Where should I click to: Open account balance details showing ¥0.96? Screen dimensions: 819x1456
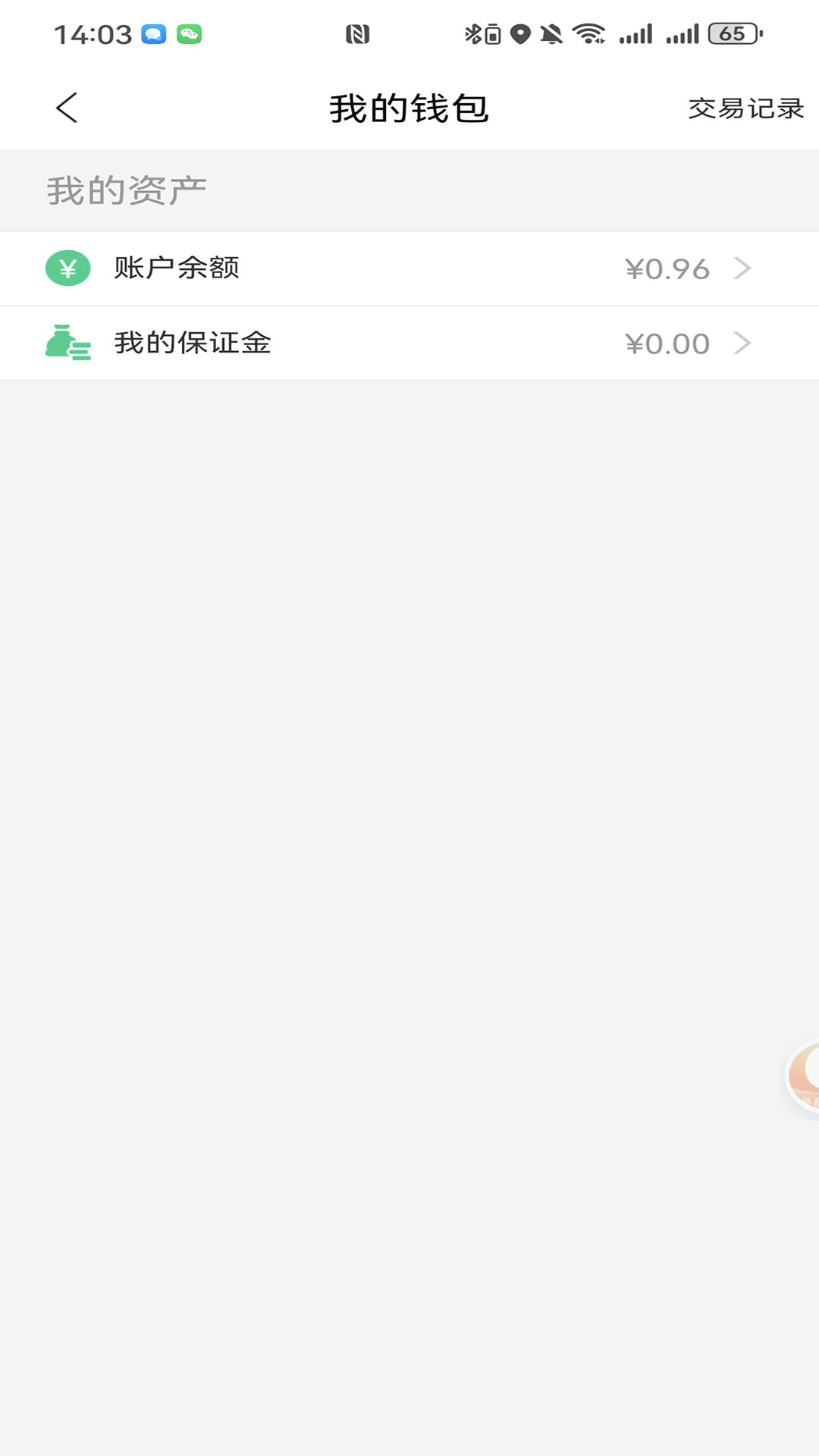coord(666,268)
